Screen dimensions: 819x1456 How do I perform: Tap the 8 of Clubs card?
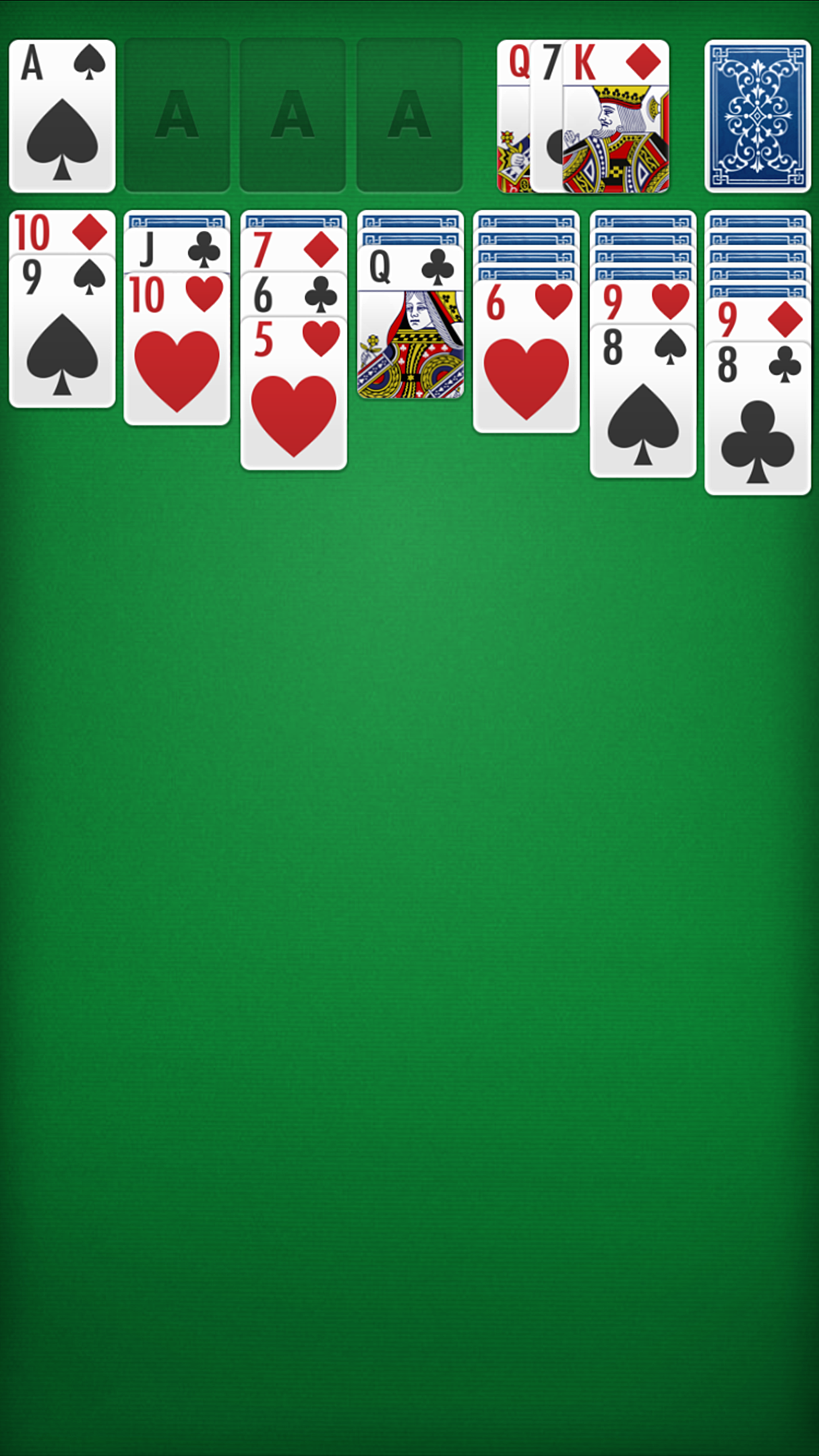point(757,422)
